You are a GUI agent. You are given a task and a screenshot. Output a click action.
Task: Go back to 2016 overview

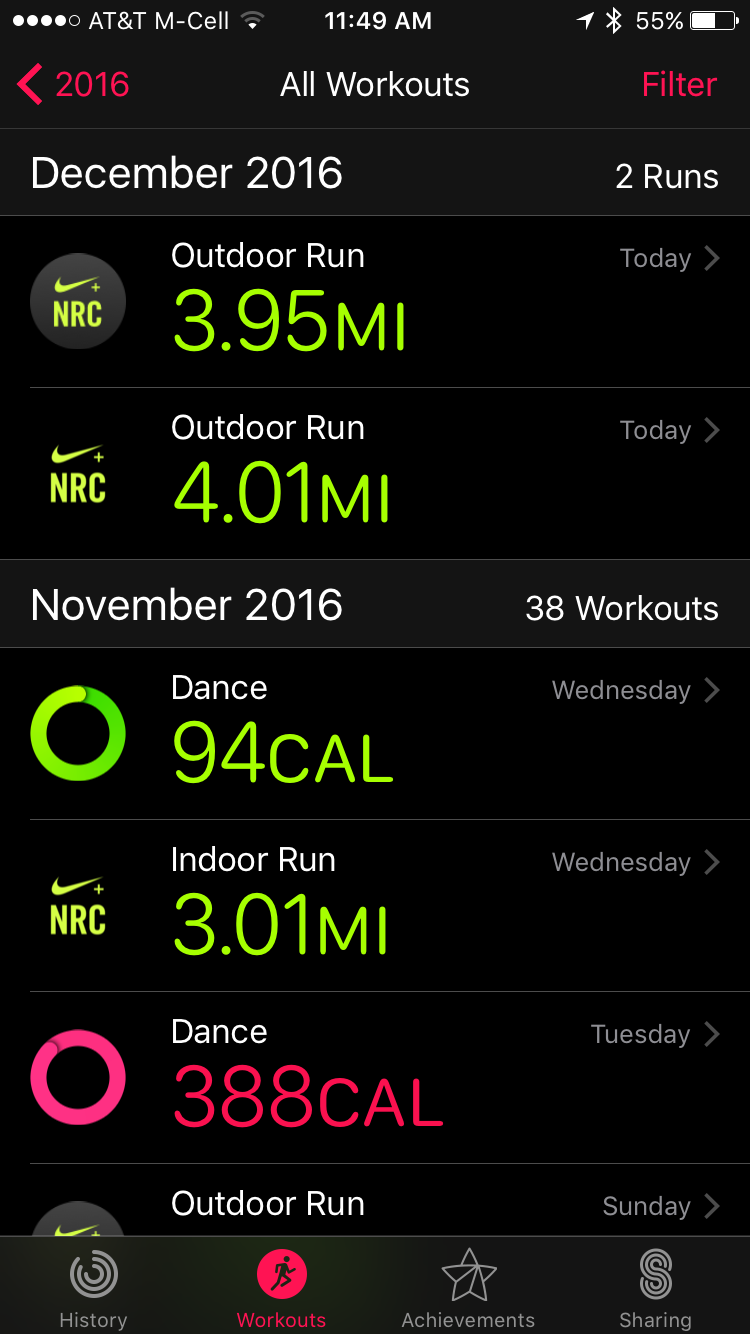pos(73,85)
